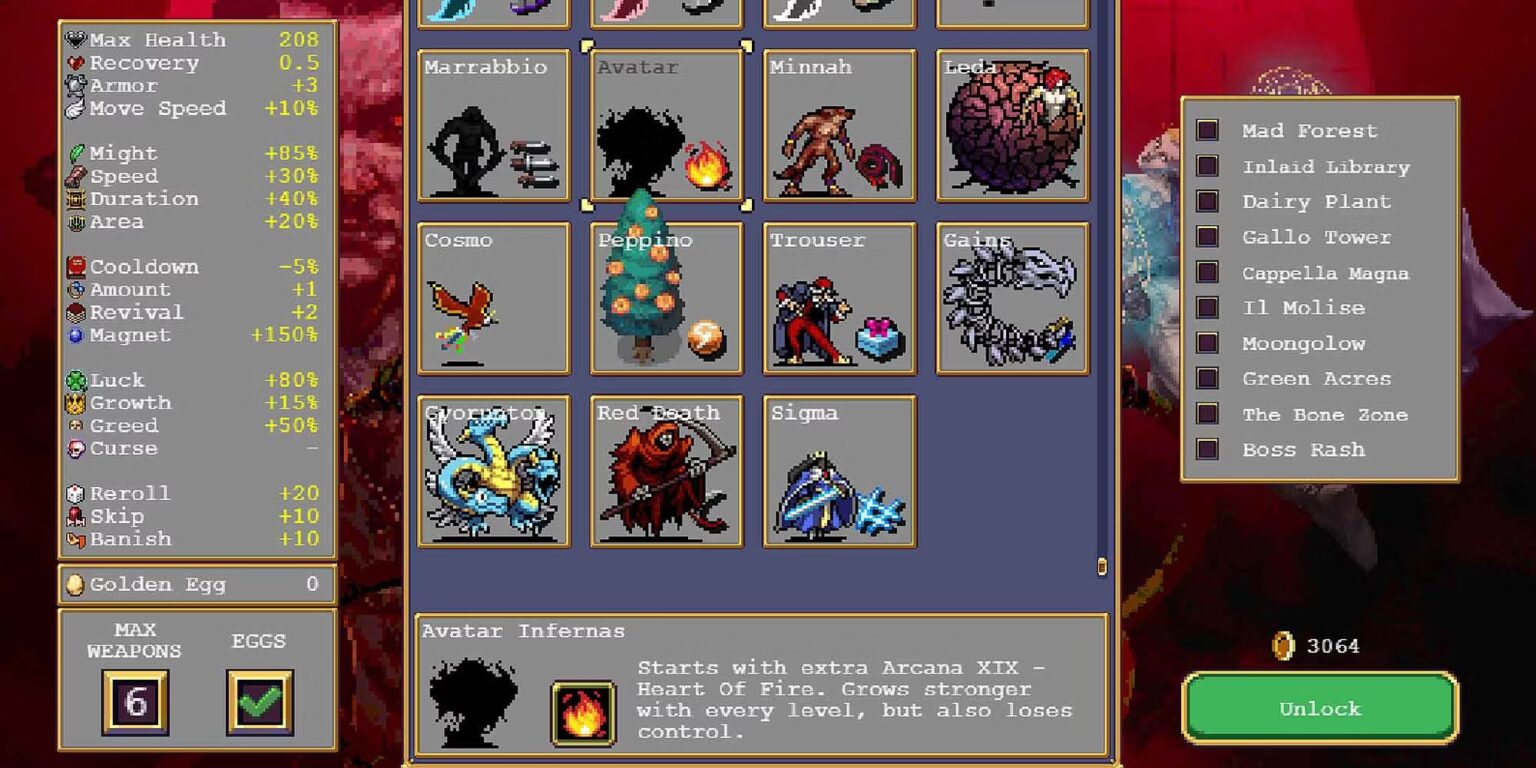Tick the Moongolow checkbox
This screenshot has height=768, width=1536.
click(1208, 343)
